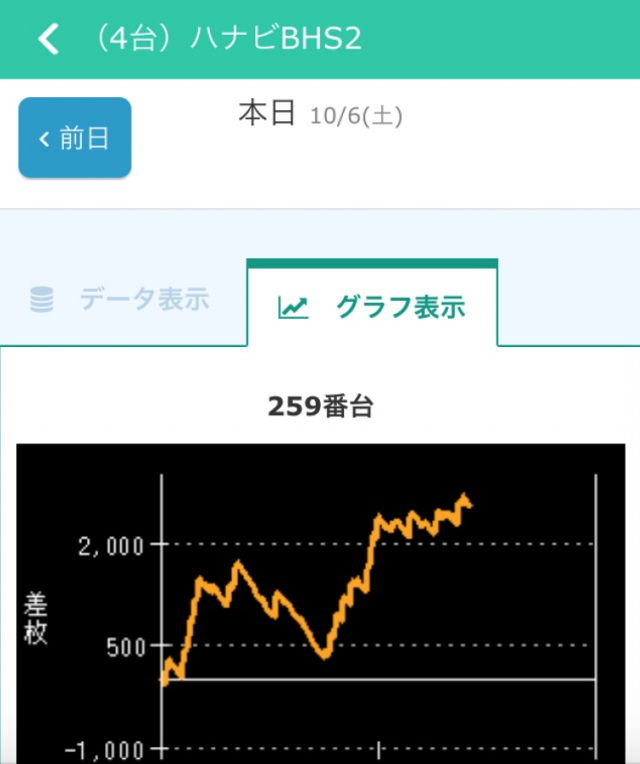Viewport: 640px width, 764px height.
Task: Switch to the データ表示 tab
Action: [x=122, y=300]
